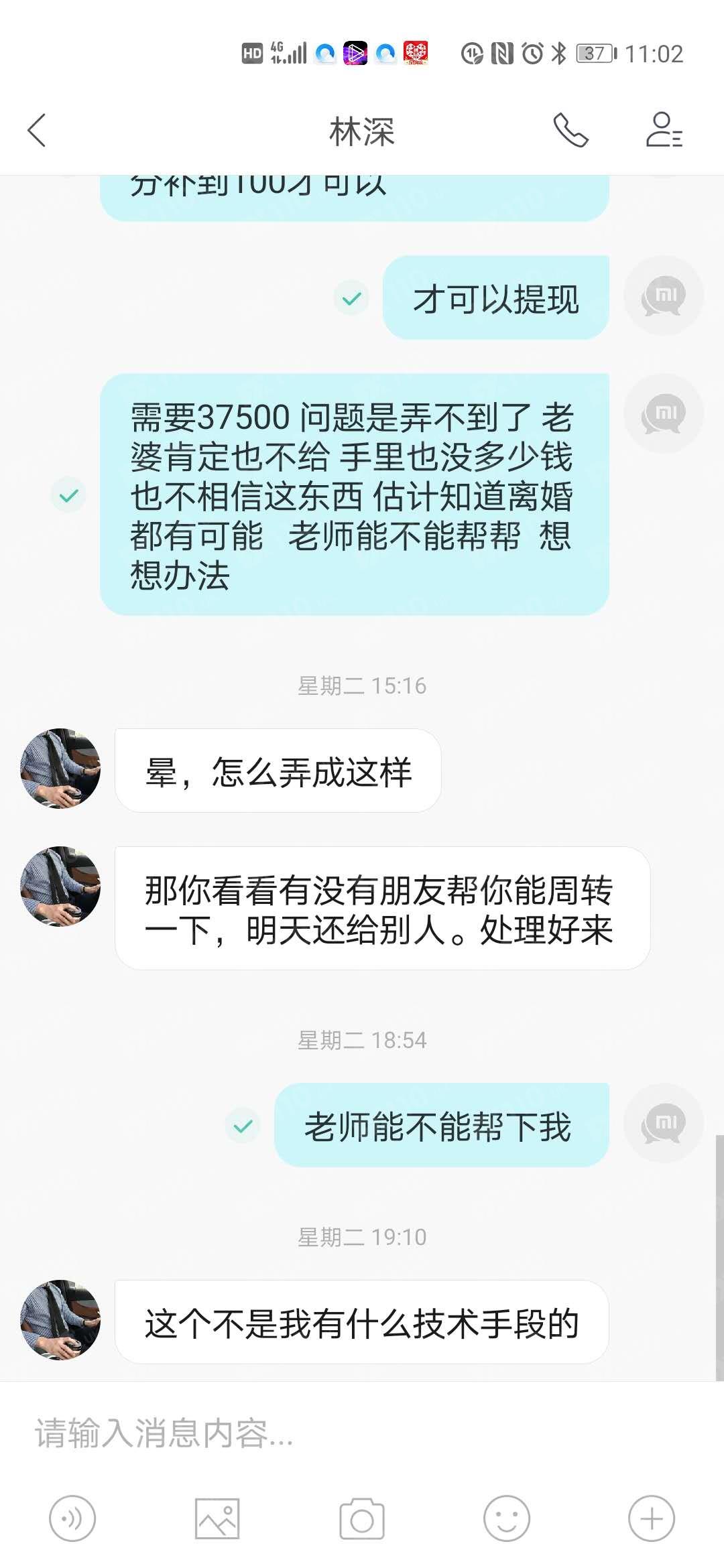This screenshot has width=724, height=1568.
Task: Open 林深's avatar beside "晕，怎么弄成这样"
Action: [60, 769]
